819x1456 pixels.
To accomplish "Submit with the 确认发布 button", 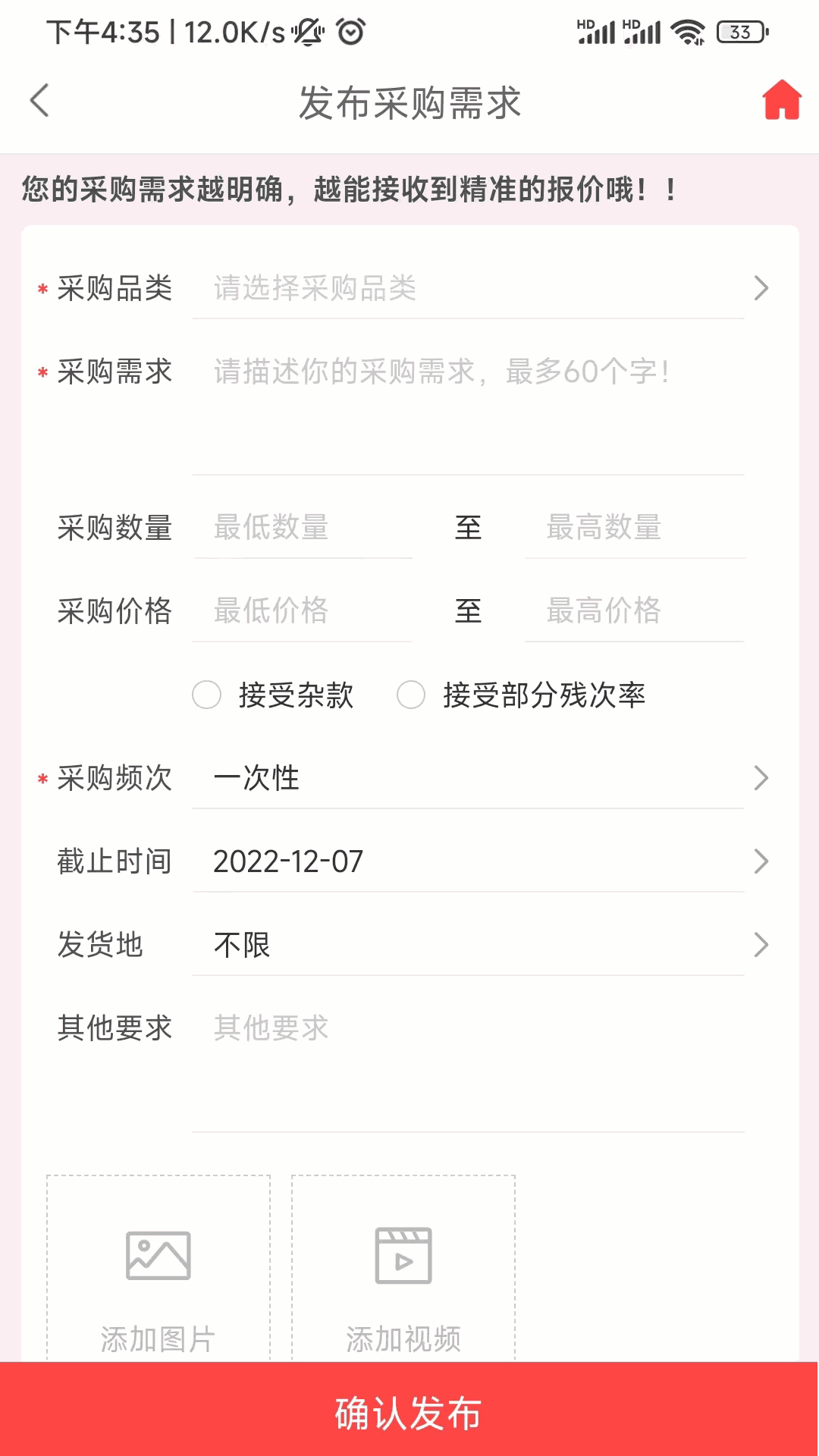I will pos(409,1412).
